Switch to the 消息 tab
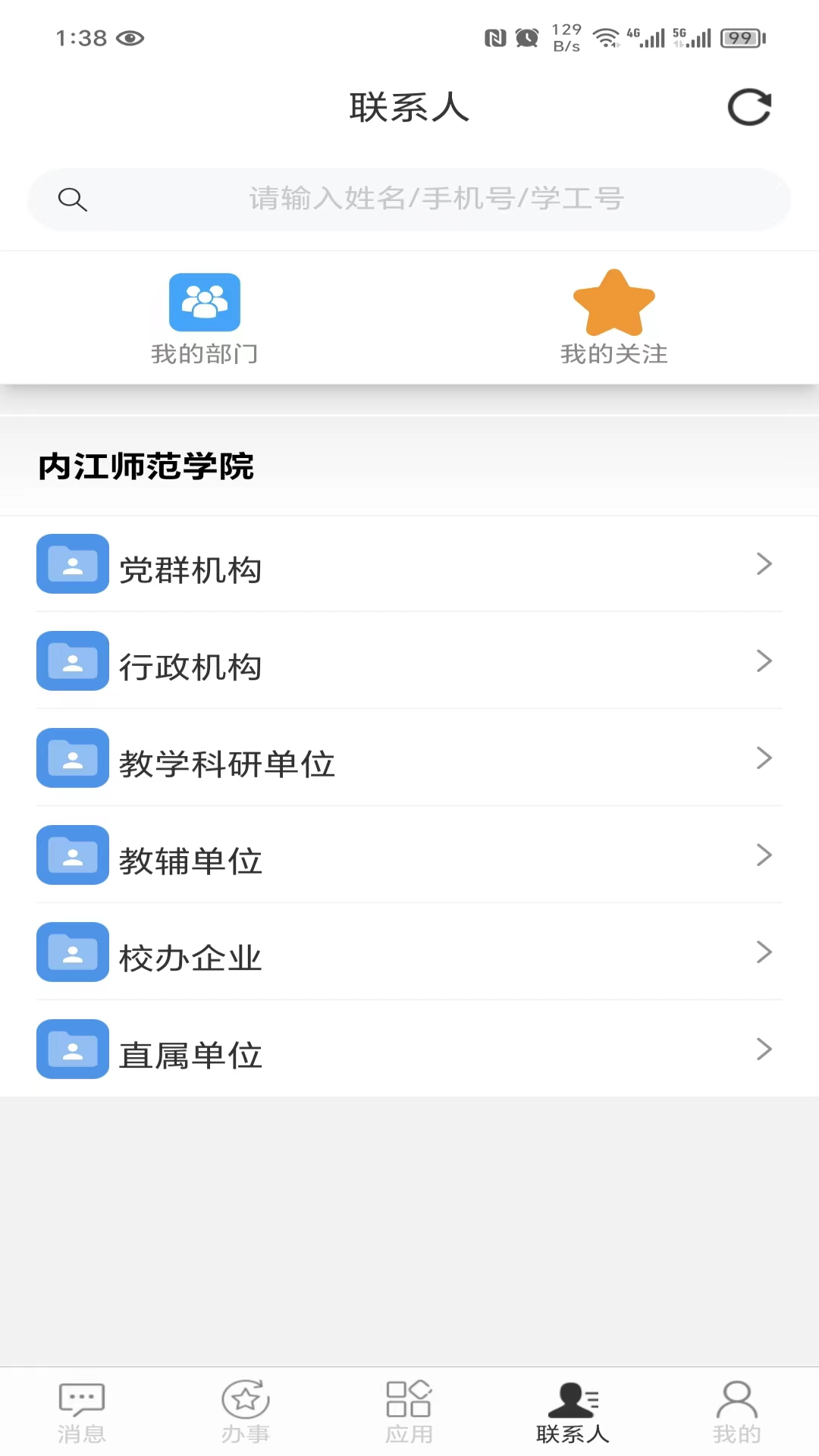This screenshot has height=1456, width=819. click(x=82, y=1412)
